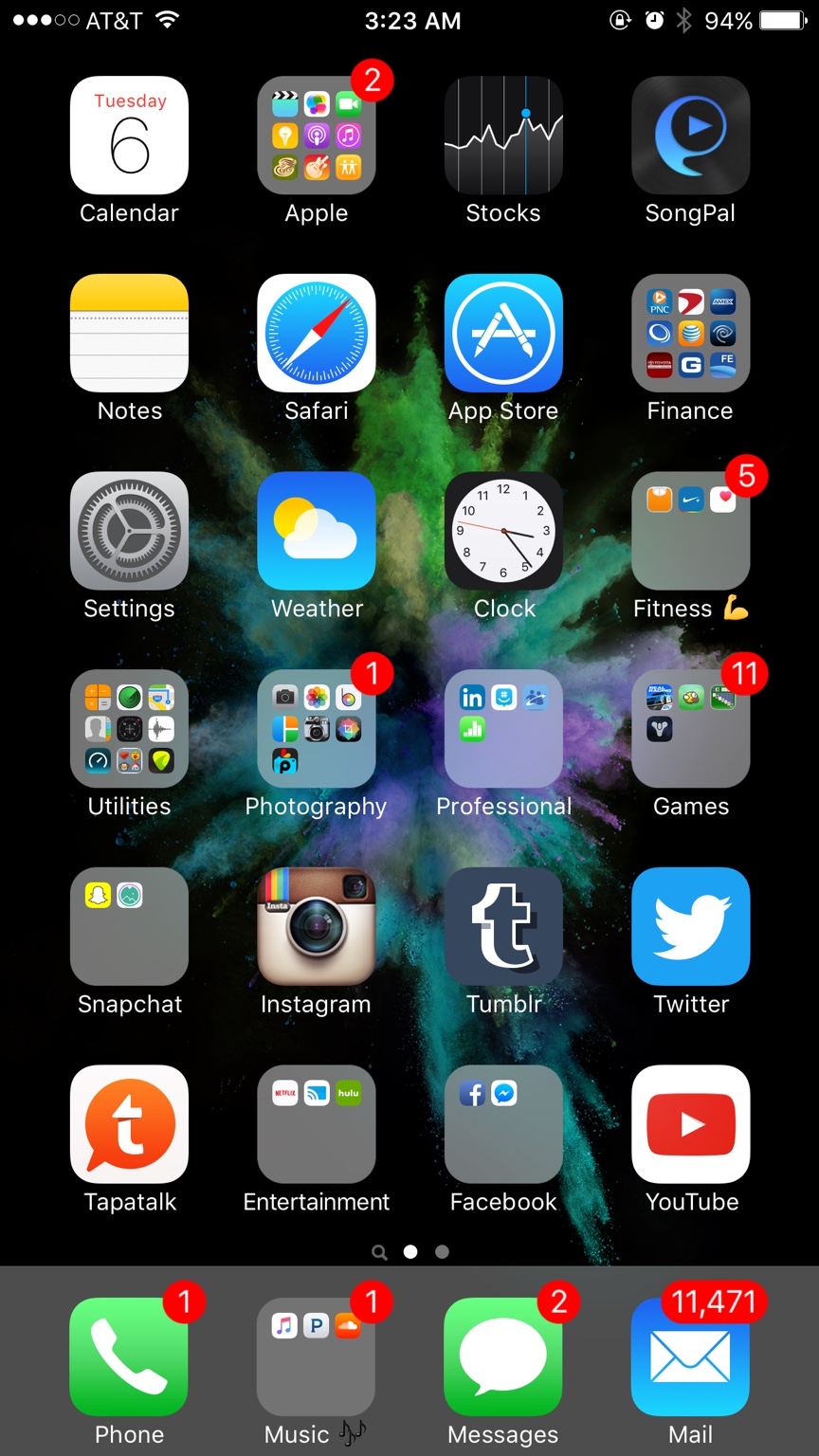Check the Weather app
This screenshot has height=1456, width=819.
pyautogui.click(x=316, y=531)
